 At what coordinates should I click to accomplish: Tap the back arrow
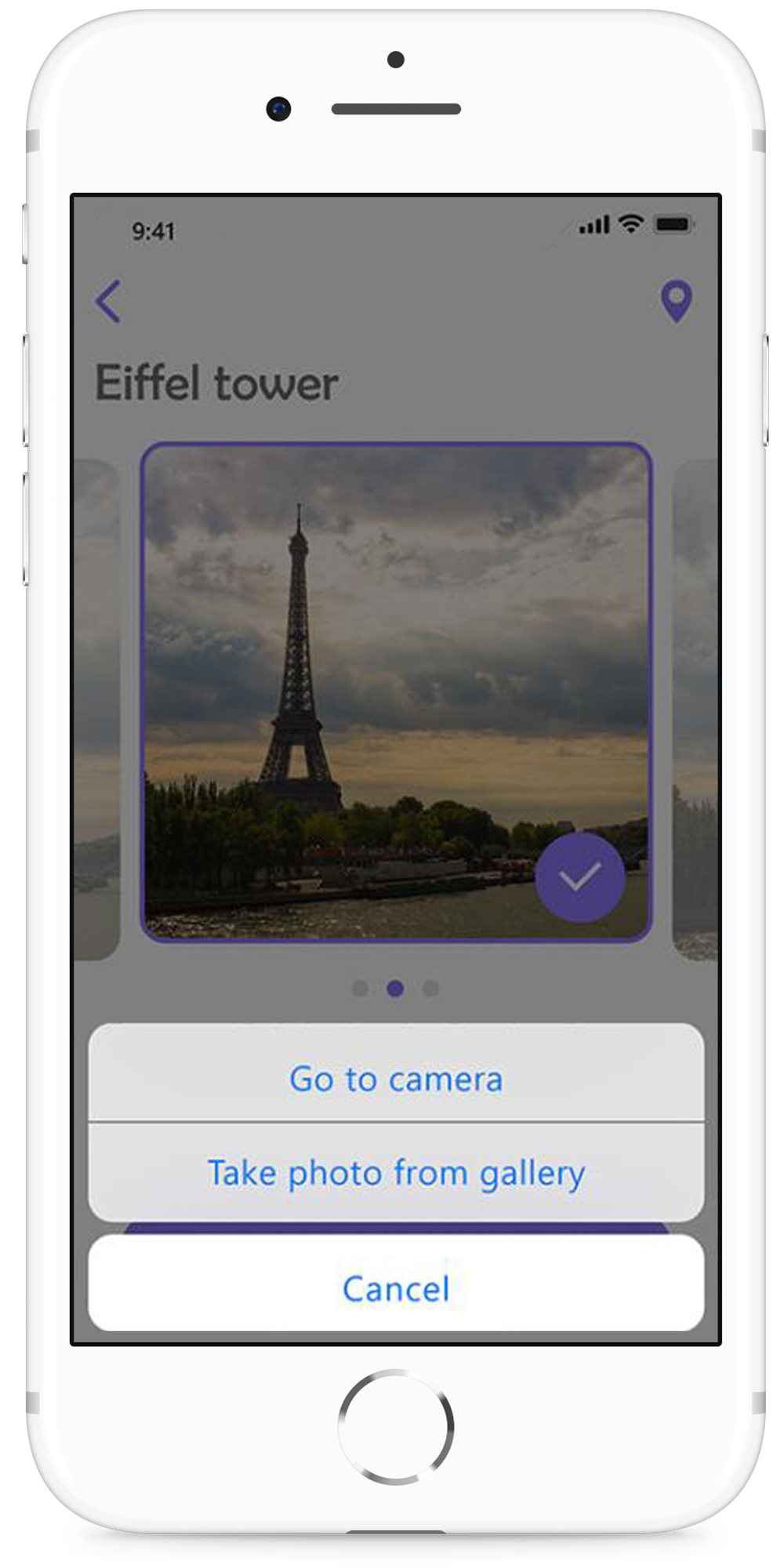108,302
